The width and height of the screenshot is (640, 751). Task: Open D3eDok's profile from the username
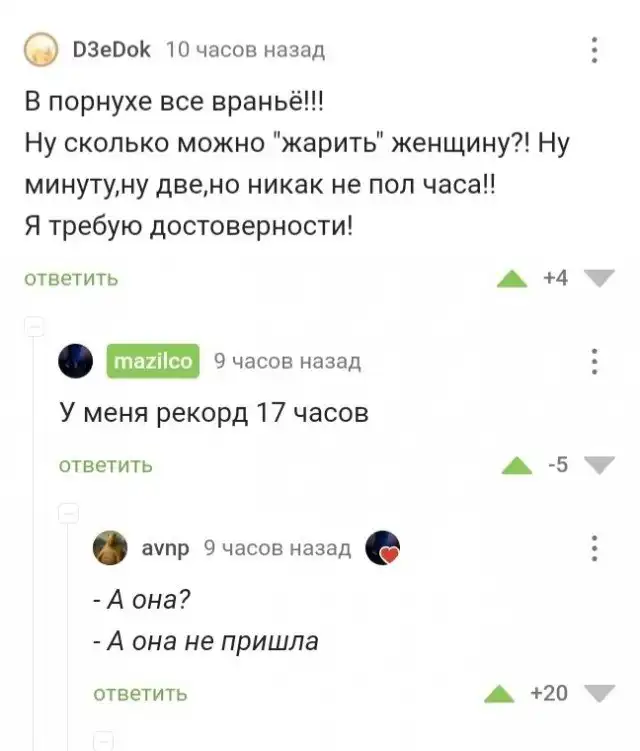[x=112, y=49]
